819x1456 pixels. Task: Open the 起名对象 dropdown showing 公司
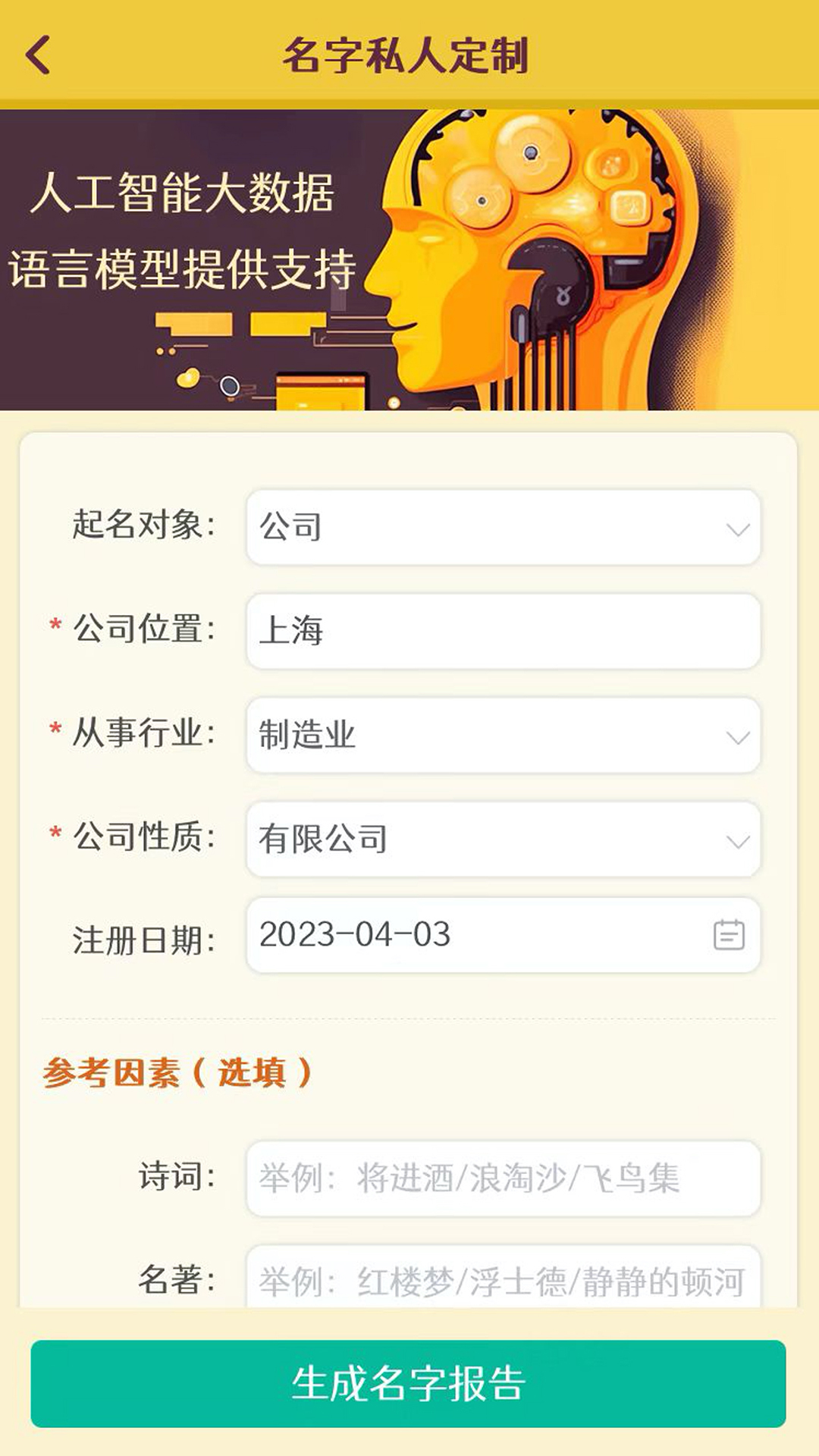tap(503, 528)
